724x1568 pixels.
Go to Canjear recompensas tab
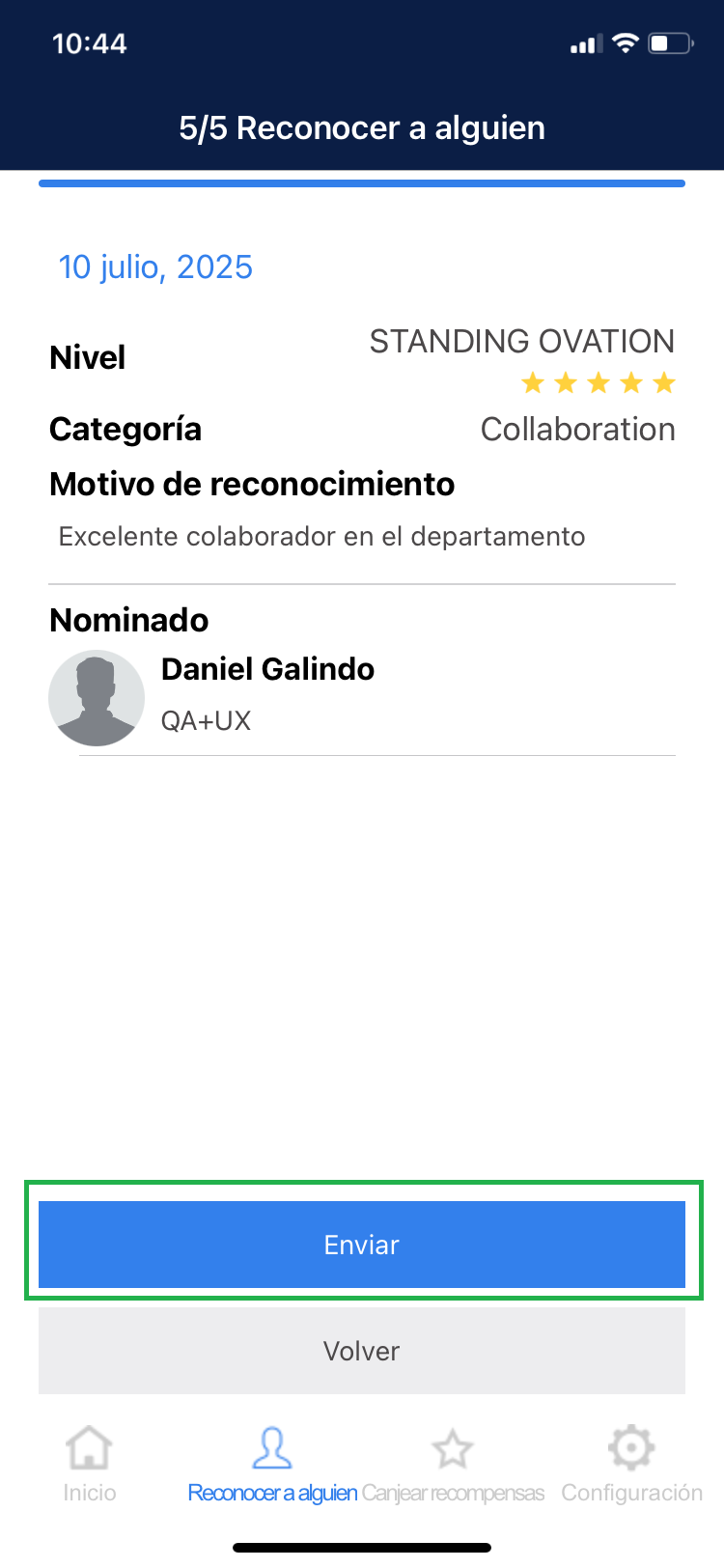pos(453,1464)
